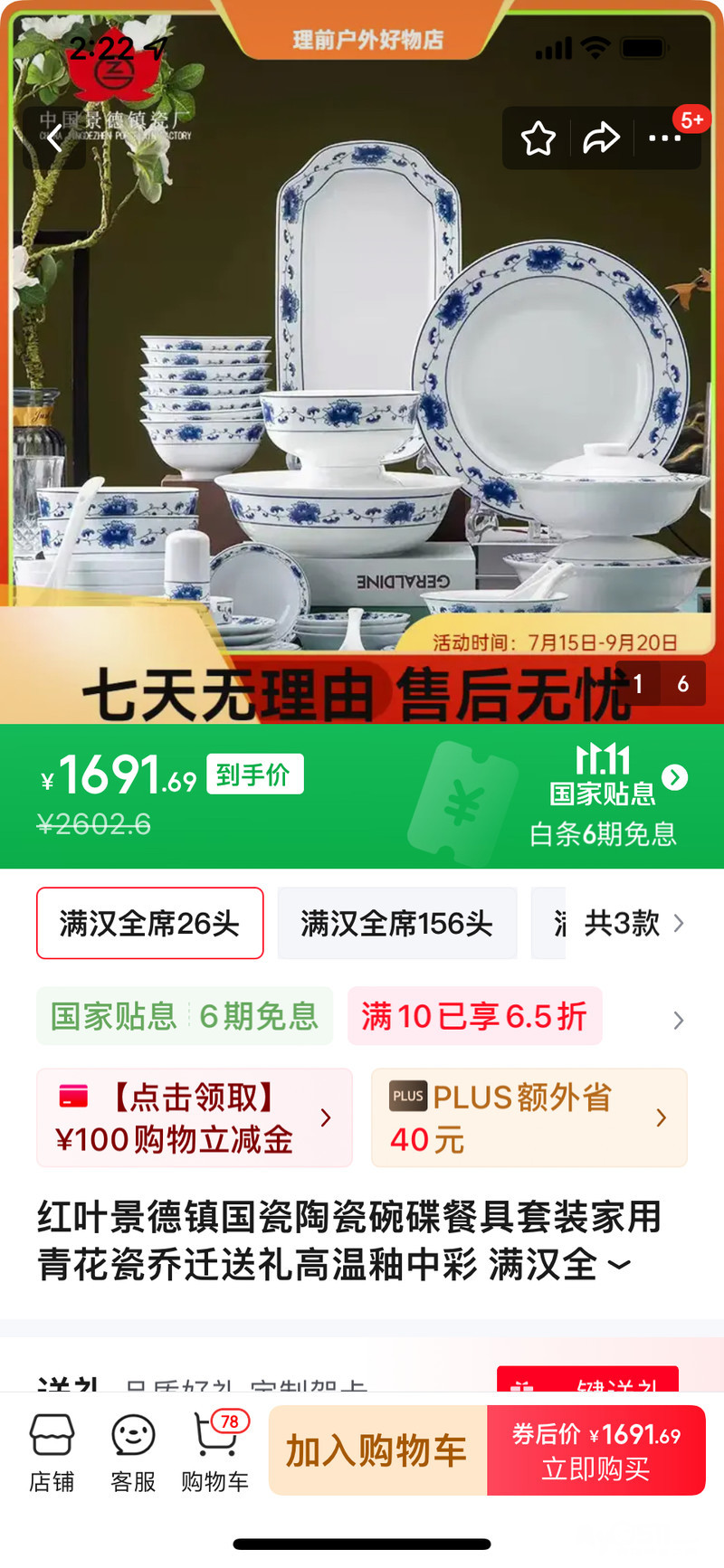Screen dimensions: 724x1568
Task: Tap 立即购买 to buy now
Action: tap(596, 1450)
